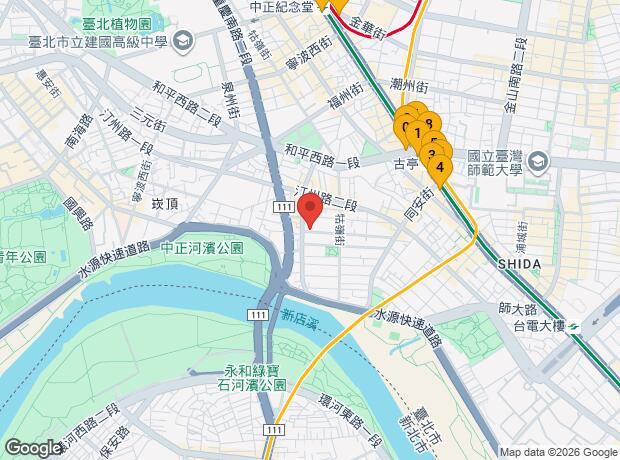Select the orange marker numbered 4
The image size is (620, 460).
(x=440, y=171)
